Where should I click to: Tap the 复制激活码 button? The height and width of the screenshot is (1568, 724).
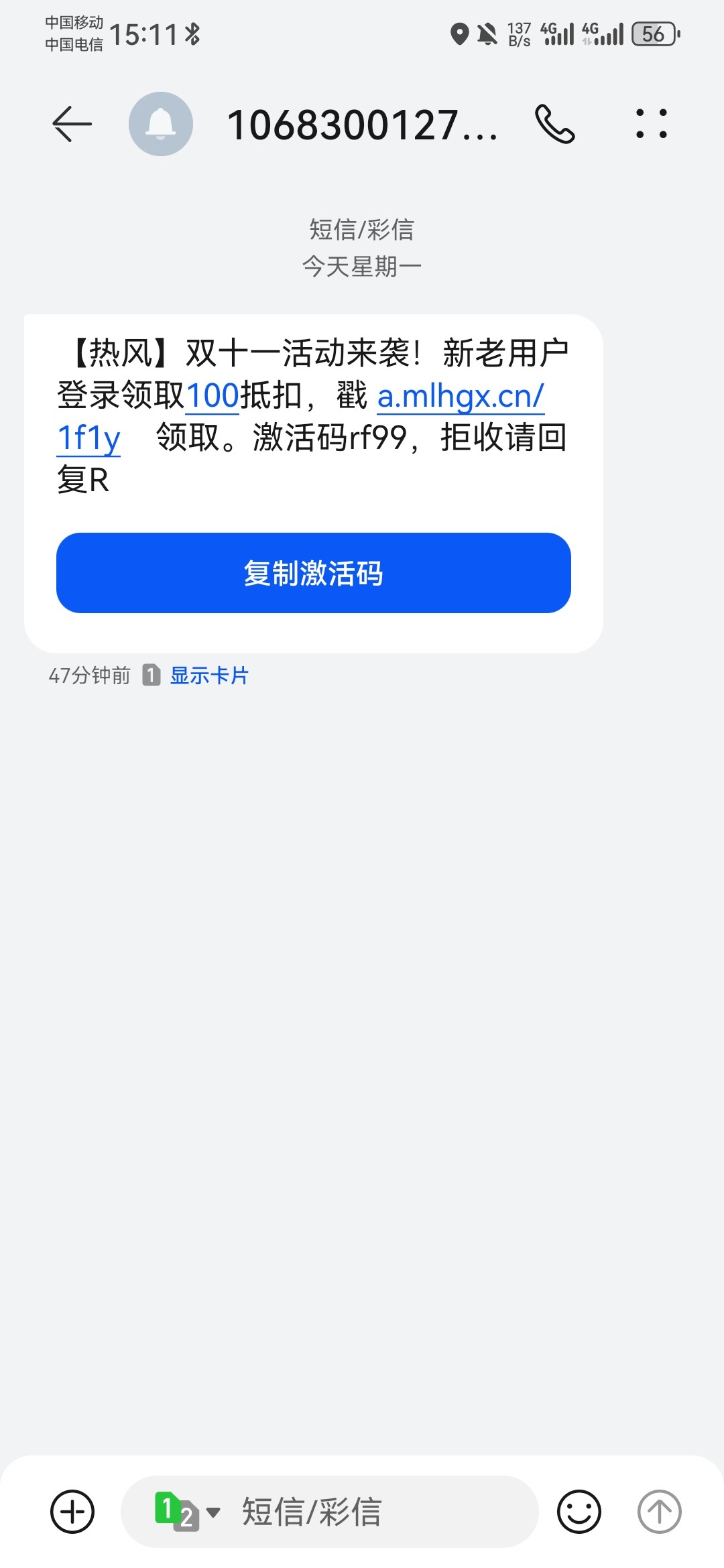[x=314, y=573]
